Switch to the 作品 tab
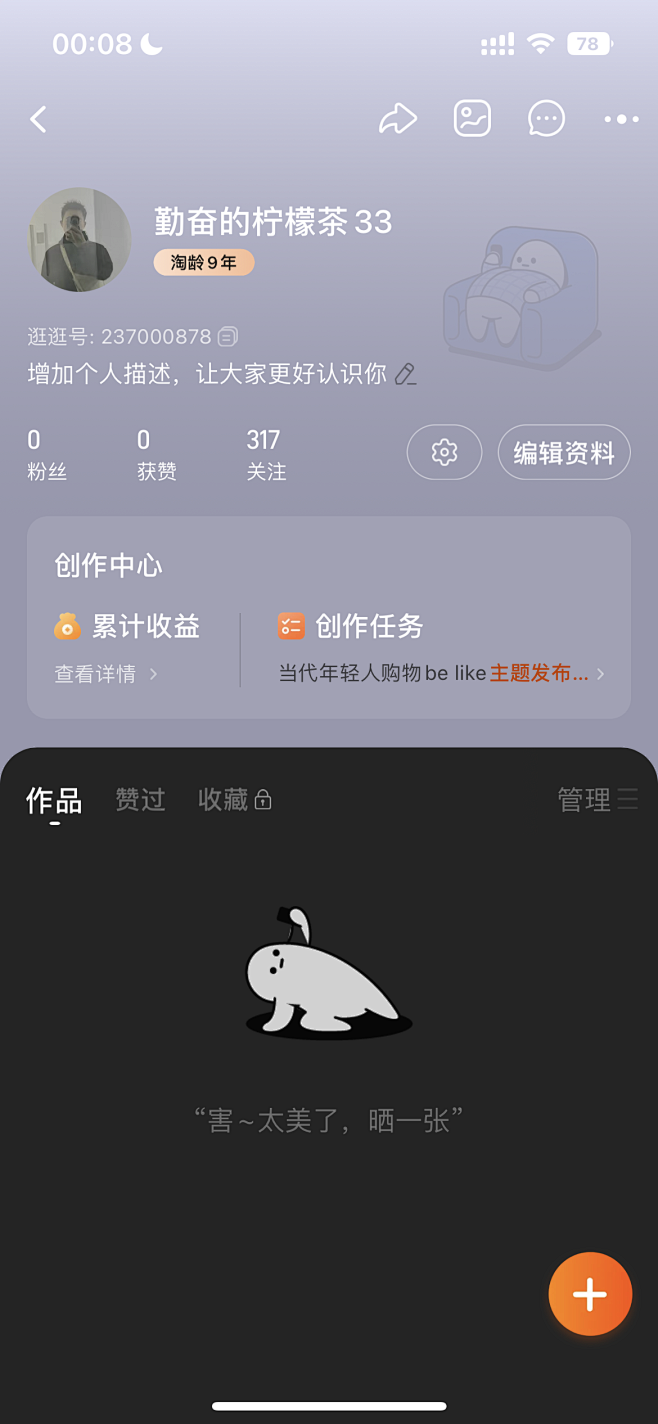This screenshot has width=658, height=1424. pyautogui.click(x=54, y=800)
